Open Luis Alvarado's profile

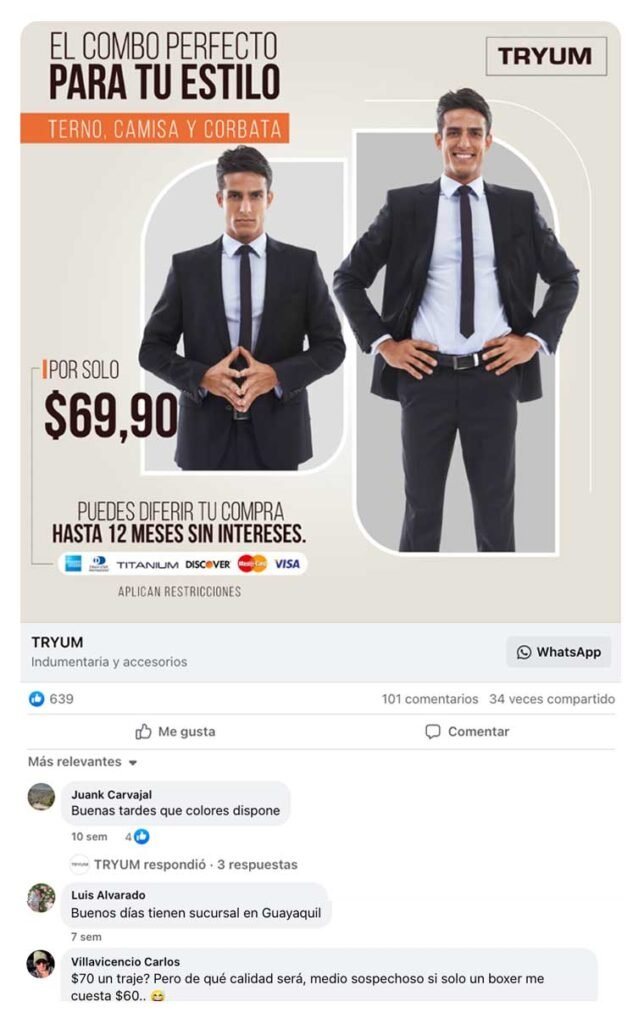108,895
